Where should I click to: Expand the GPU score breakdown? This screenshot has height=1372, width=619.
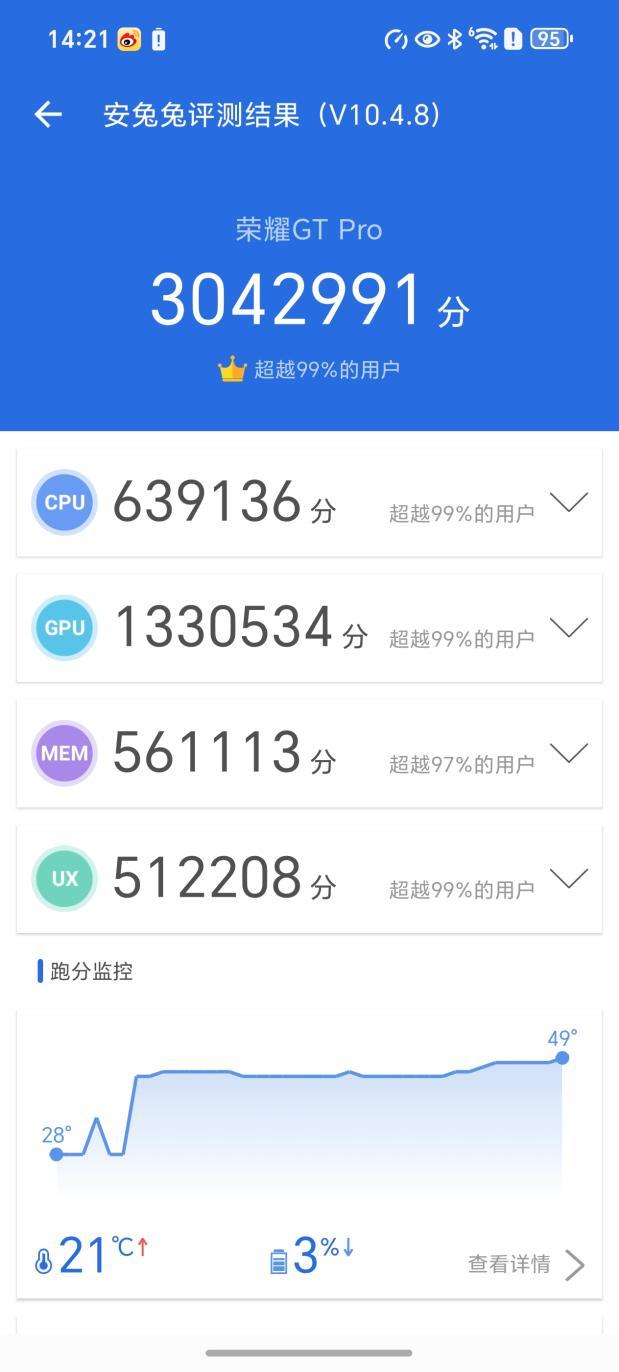568,628
